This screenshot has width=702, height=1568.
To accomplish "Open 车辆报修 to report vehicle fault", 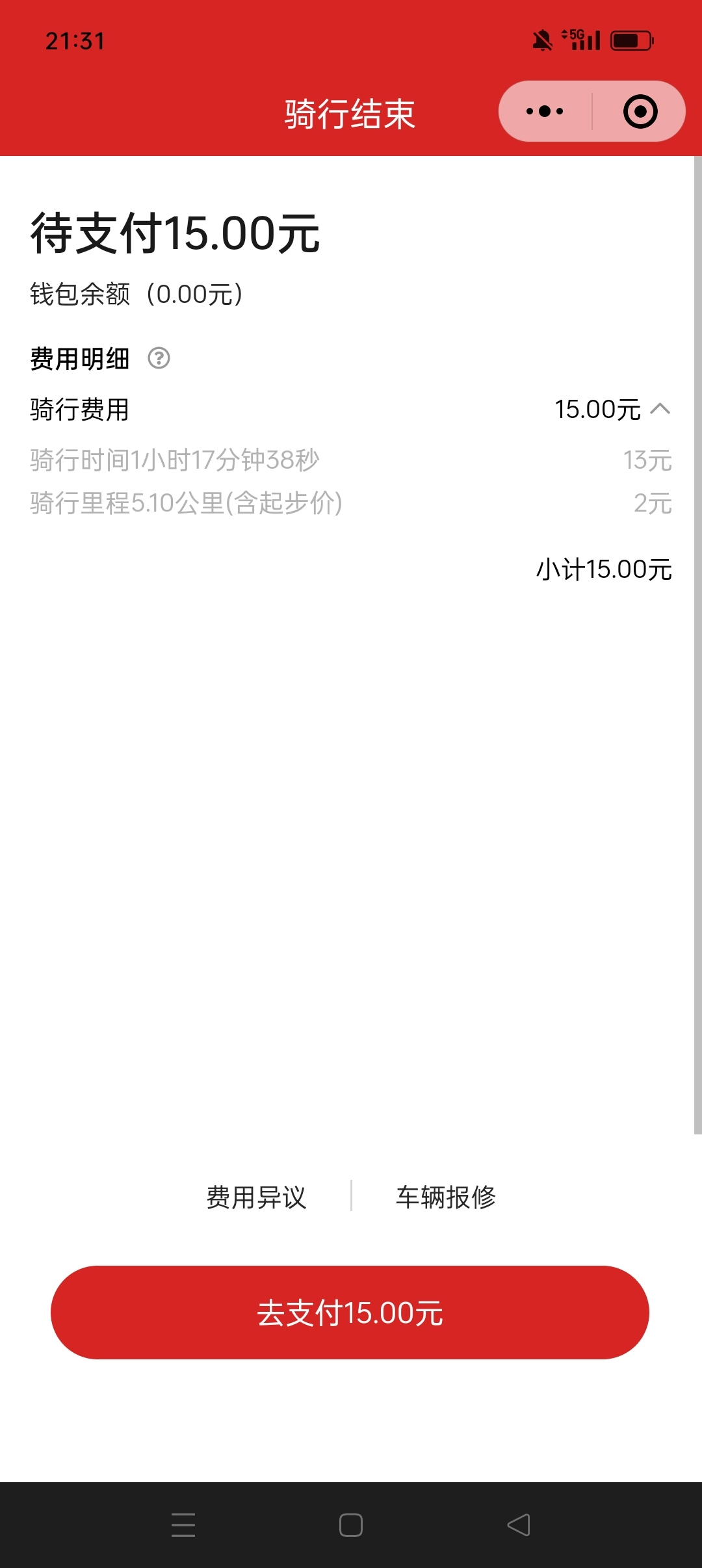I will click(446, 1197).
